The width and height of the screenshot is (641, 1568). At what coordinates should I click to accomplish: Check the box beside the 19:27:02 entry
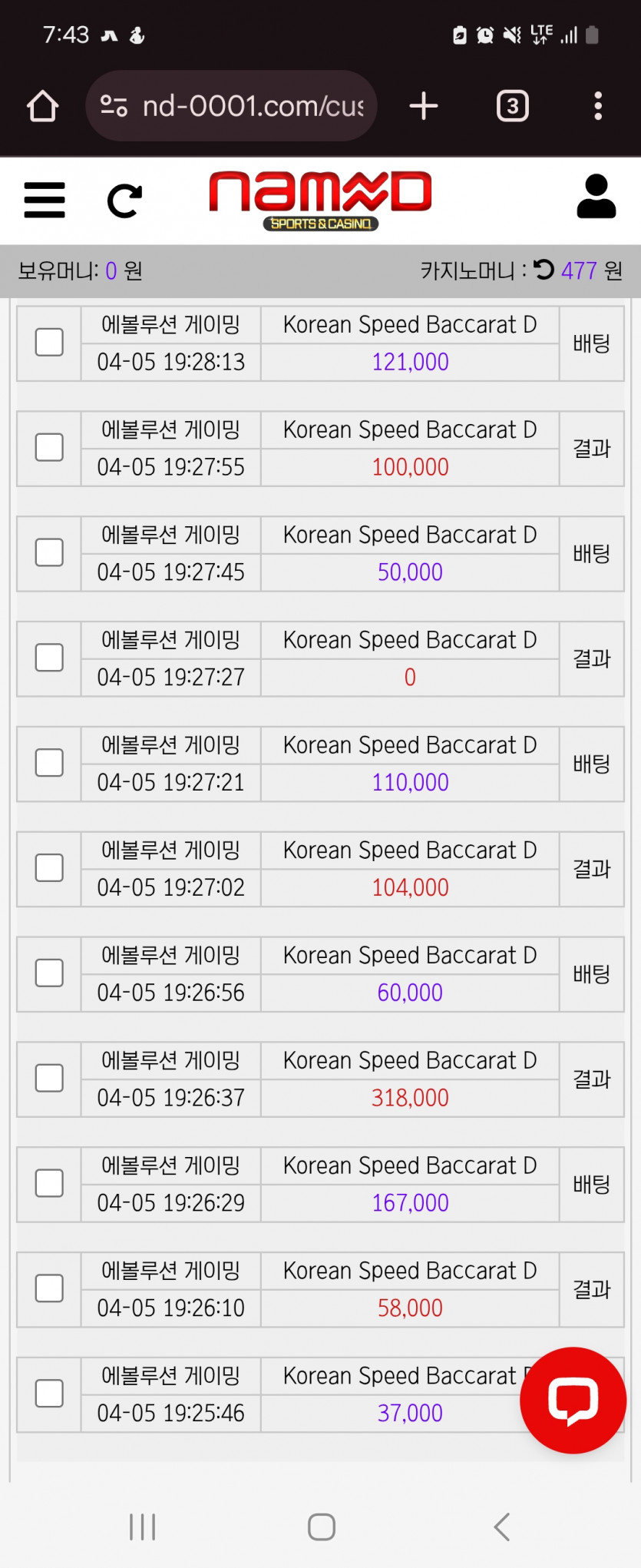point(49,868)
